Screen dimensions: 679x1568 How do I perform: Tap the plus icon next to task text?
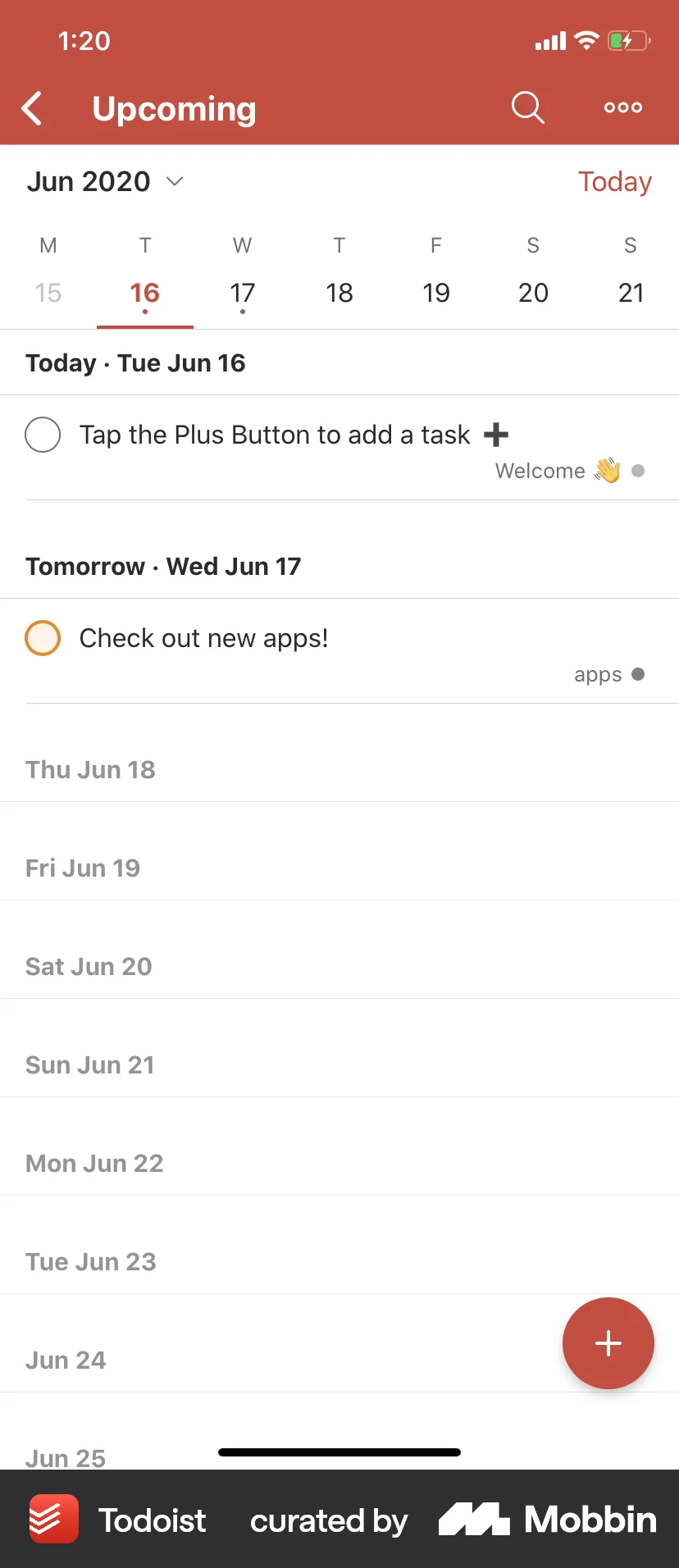pyautogui.click(x=495, y=435)
